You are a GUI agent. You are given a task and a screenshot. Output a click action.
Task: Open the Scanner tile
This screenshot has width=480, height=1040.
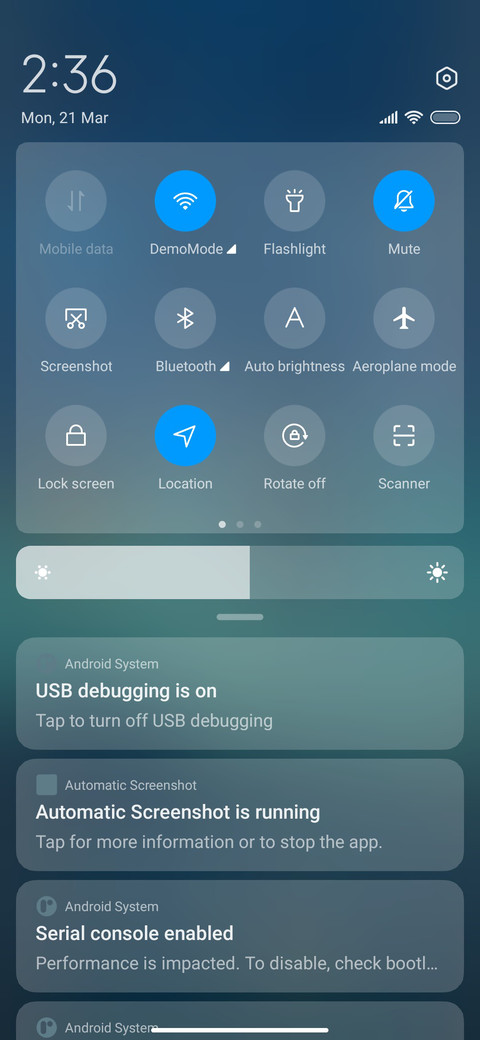click(404, 436)
